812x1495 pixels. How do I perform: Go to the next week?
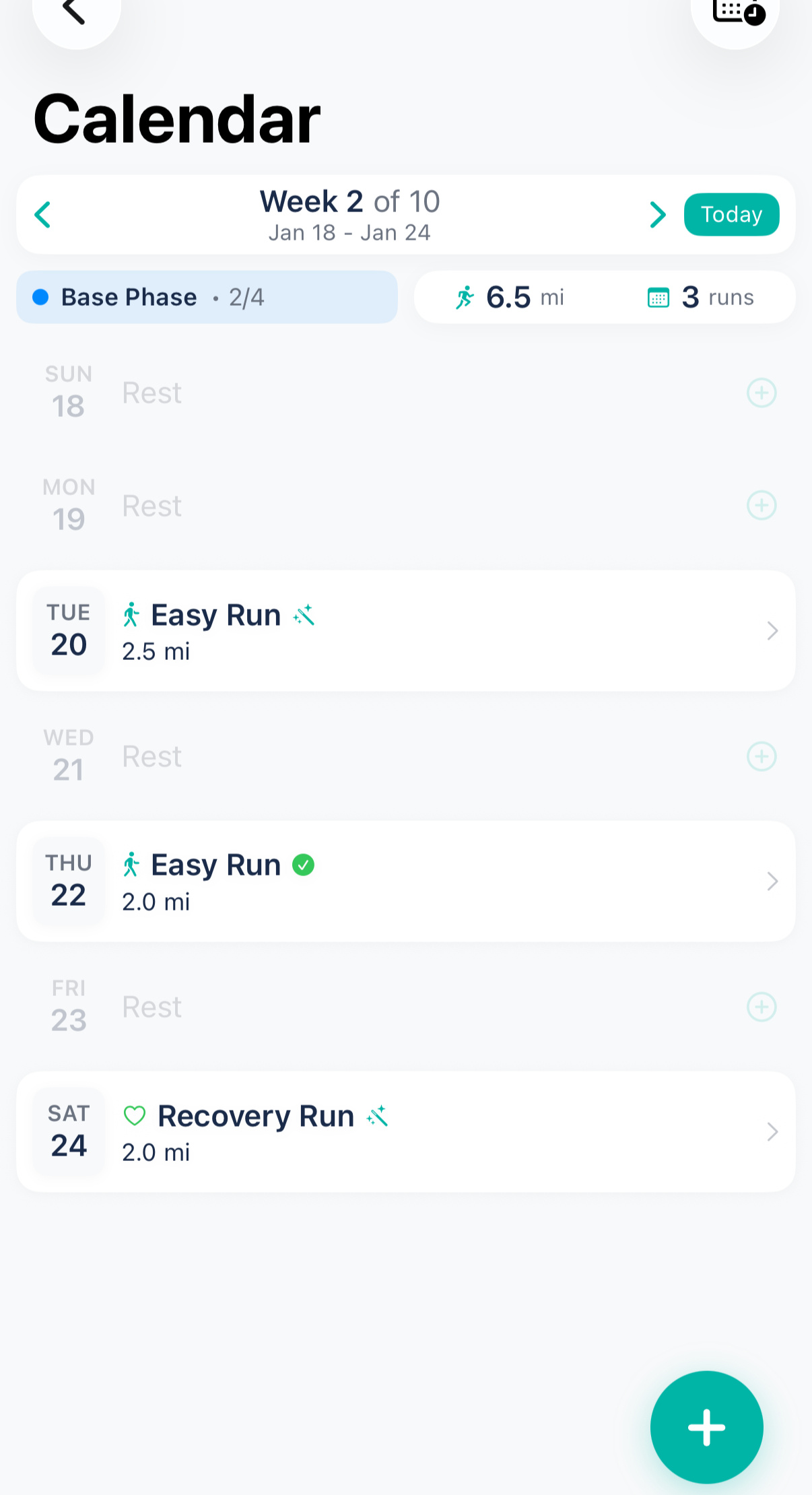pyautogui.click(x=657, y=215)
